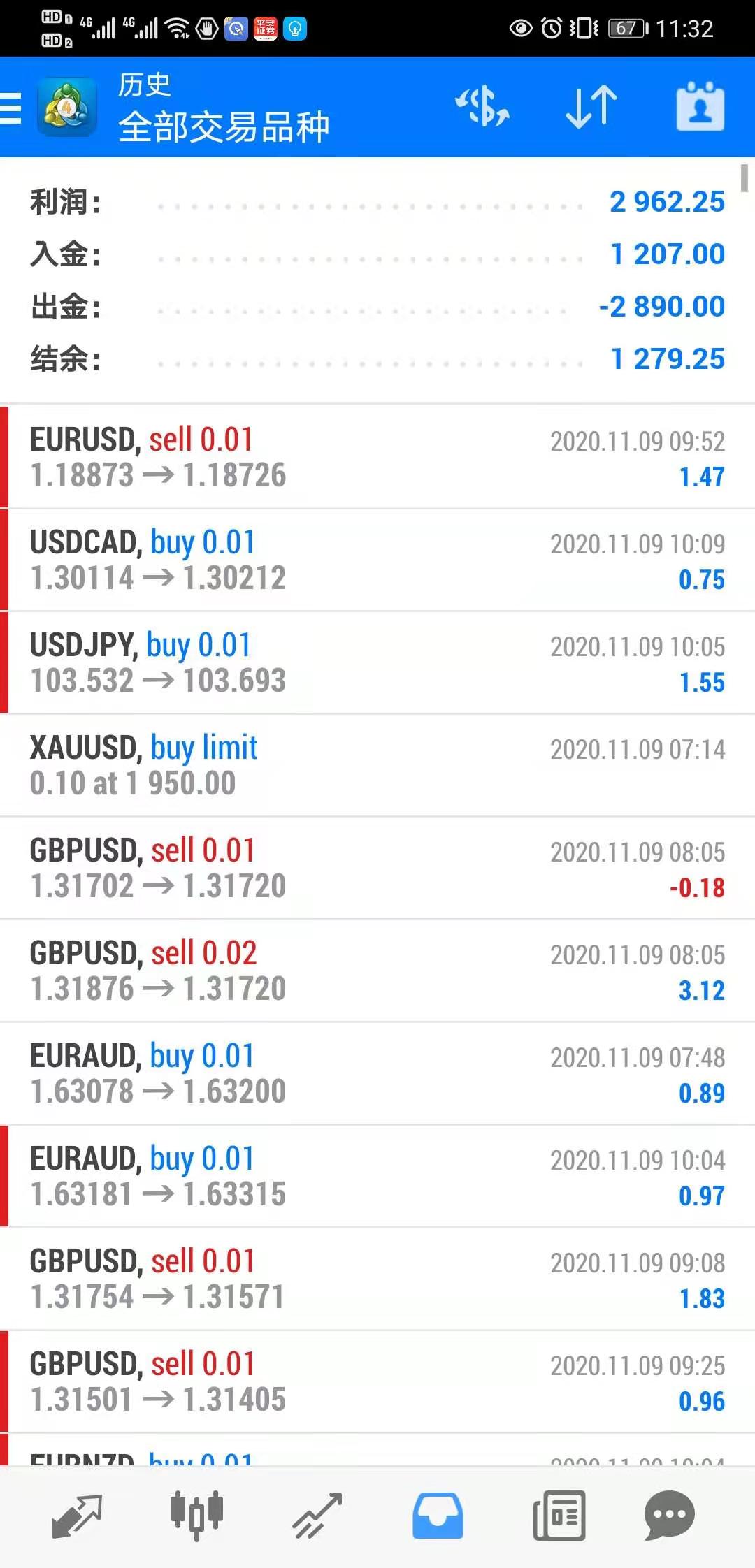Open the EURUSD sell trade at 09:52

tap(377, 457)
